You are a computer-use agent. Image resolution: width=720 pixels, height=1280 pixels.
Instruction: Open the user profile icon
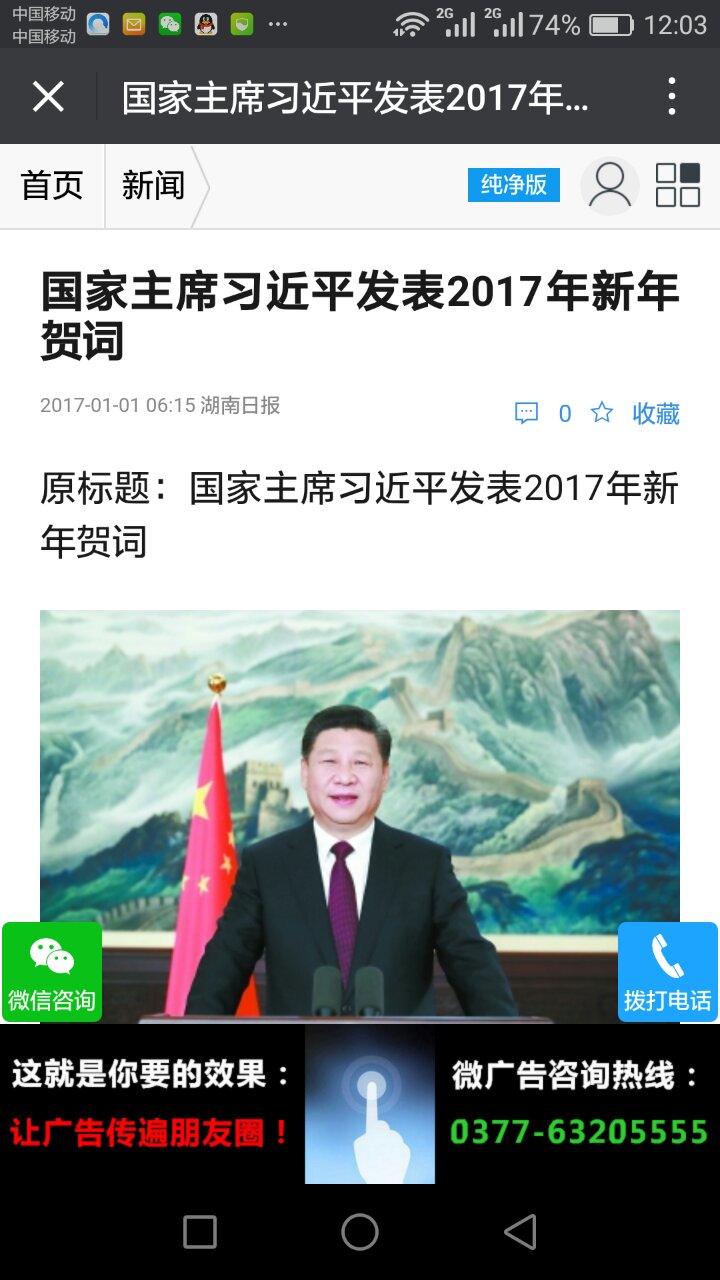[x=609, y=186]
